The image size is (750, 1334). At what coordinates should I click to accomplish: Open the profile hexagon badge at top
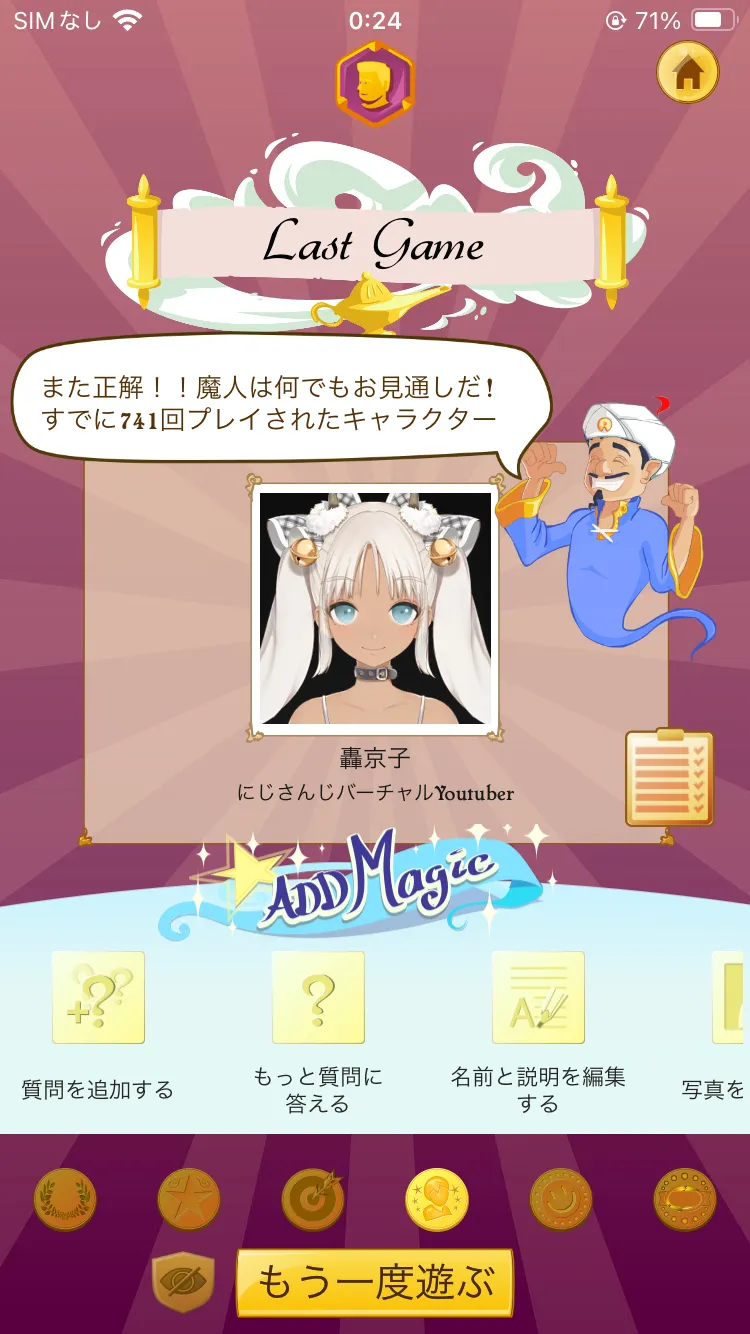[x=375, y=84]
